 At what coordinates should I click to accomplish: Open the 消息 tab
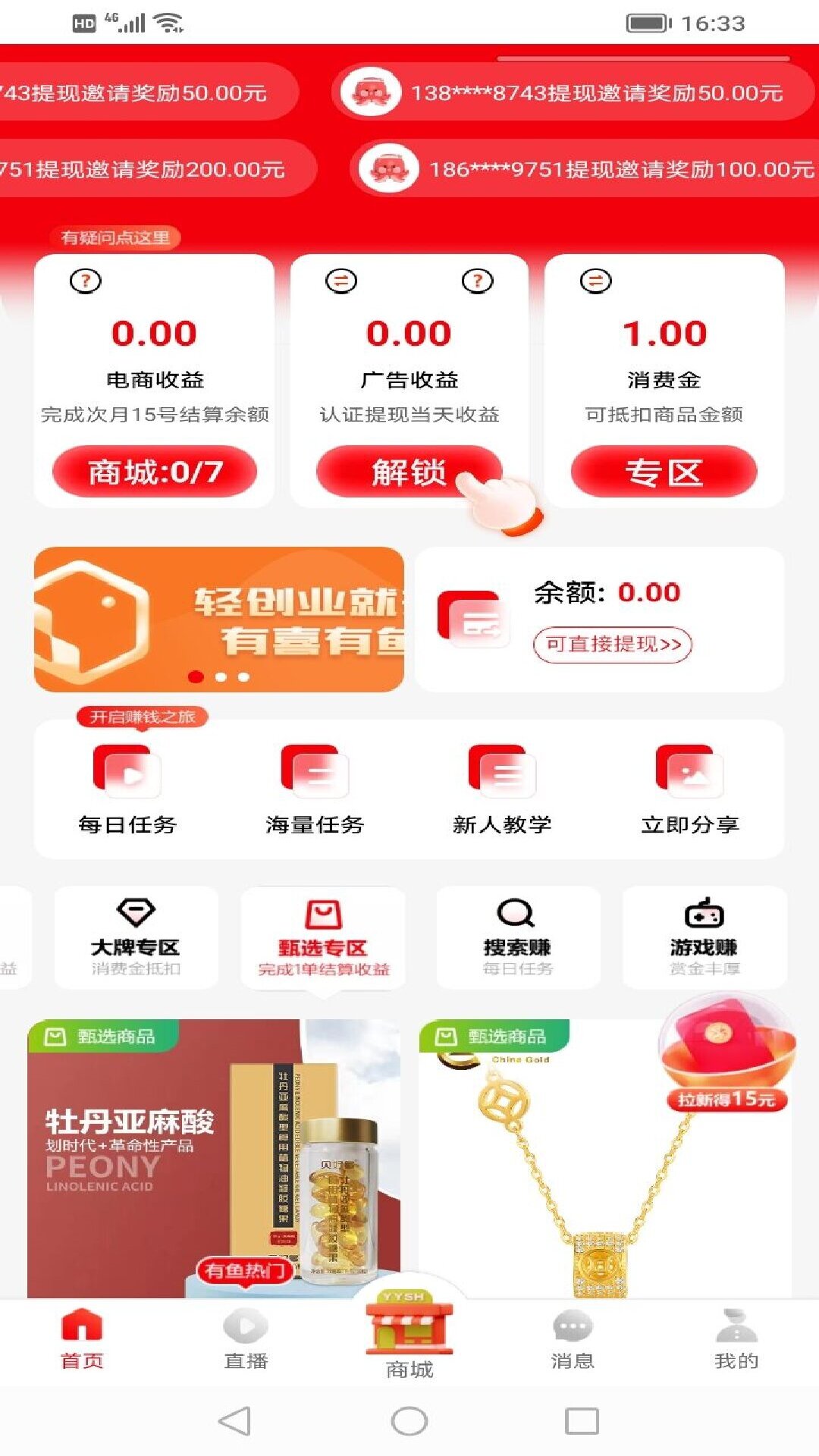(573, 1340)
